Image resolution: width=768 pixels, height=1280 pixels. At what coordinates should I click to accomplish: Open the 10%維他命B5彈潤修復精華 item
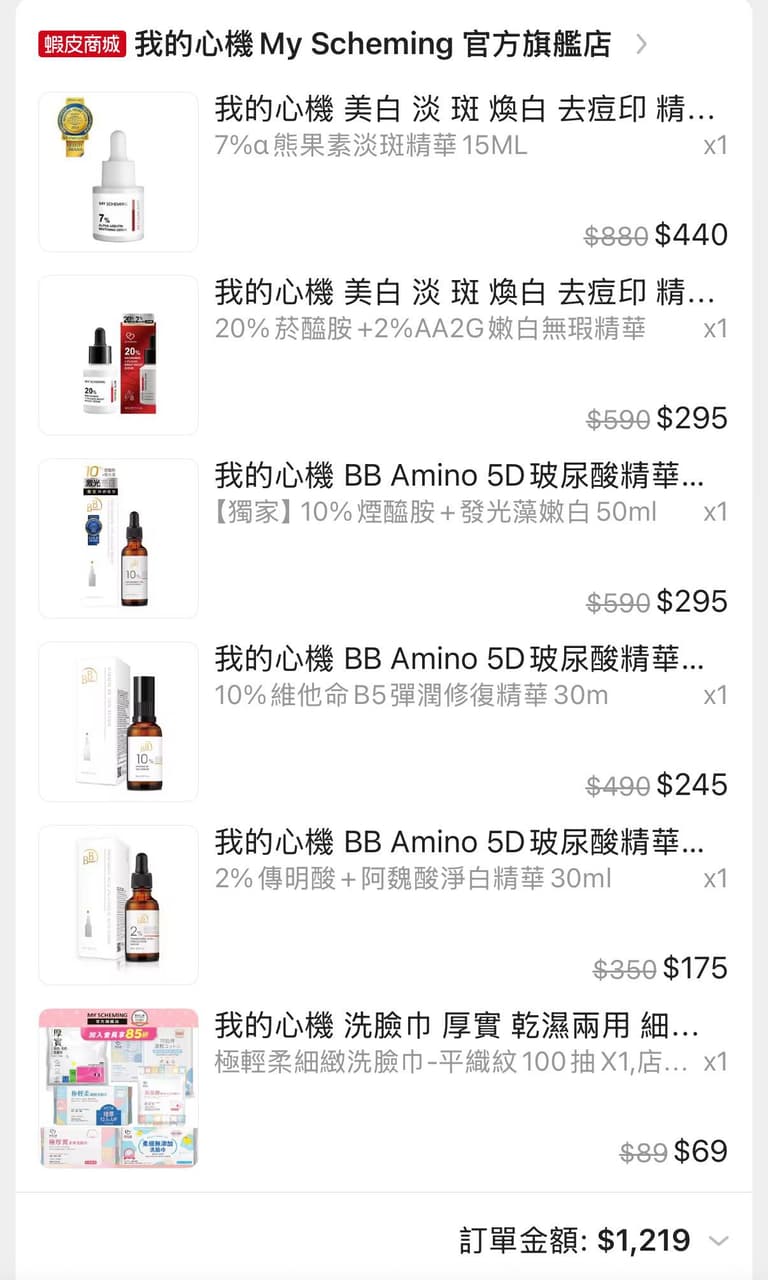tap(384, 721)
